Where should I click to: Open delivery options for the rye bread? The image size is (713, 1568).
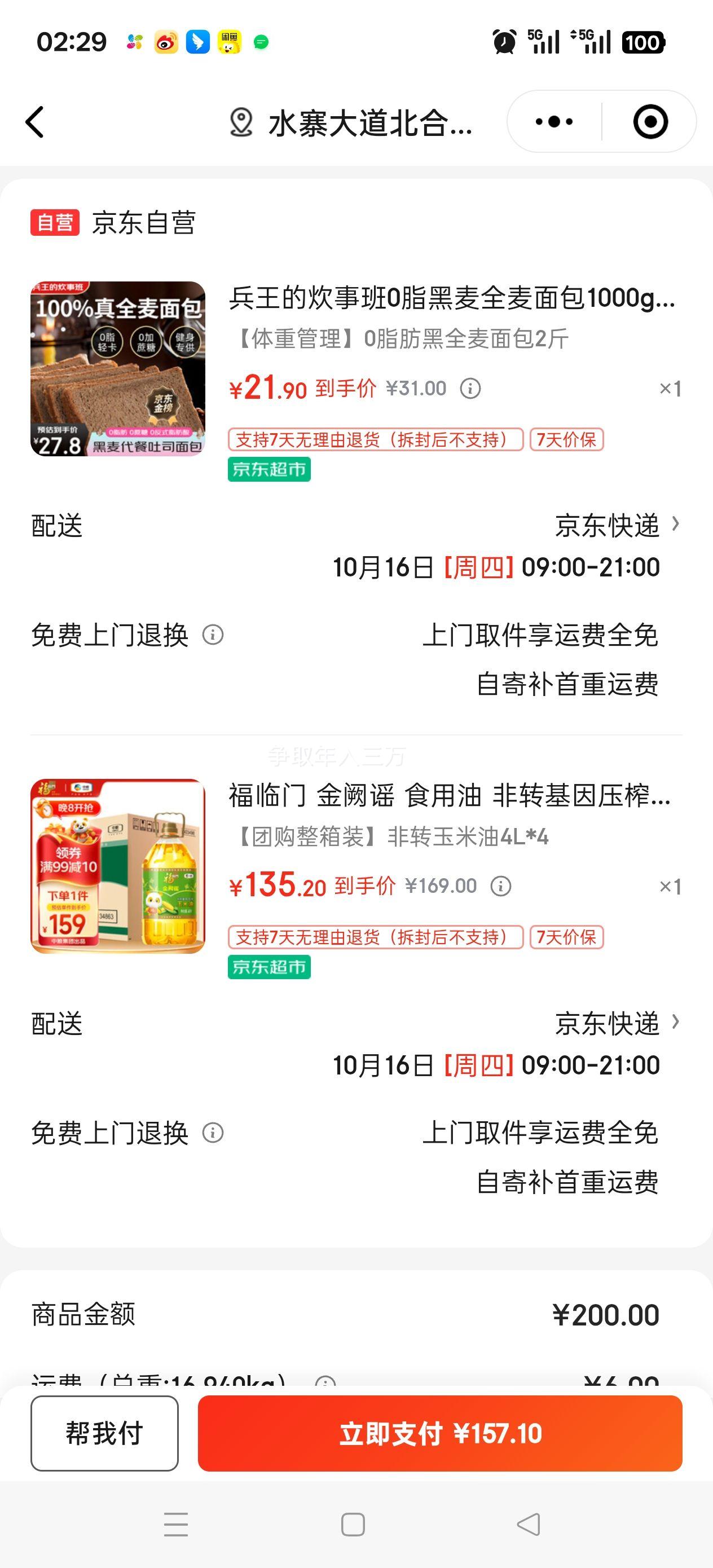616,525
